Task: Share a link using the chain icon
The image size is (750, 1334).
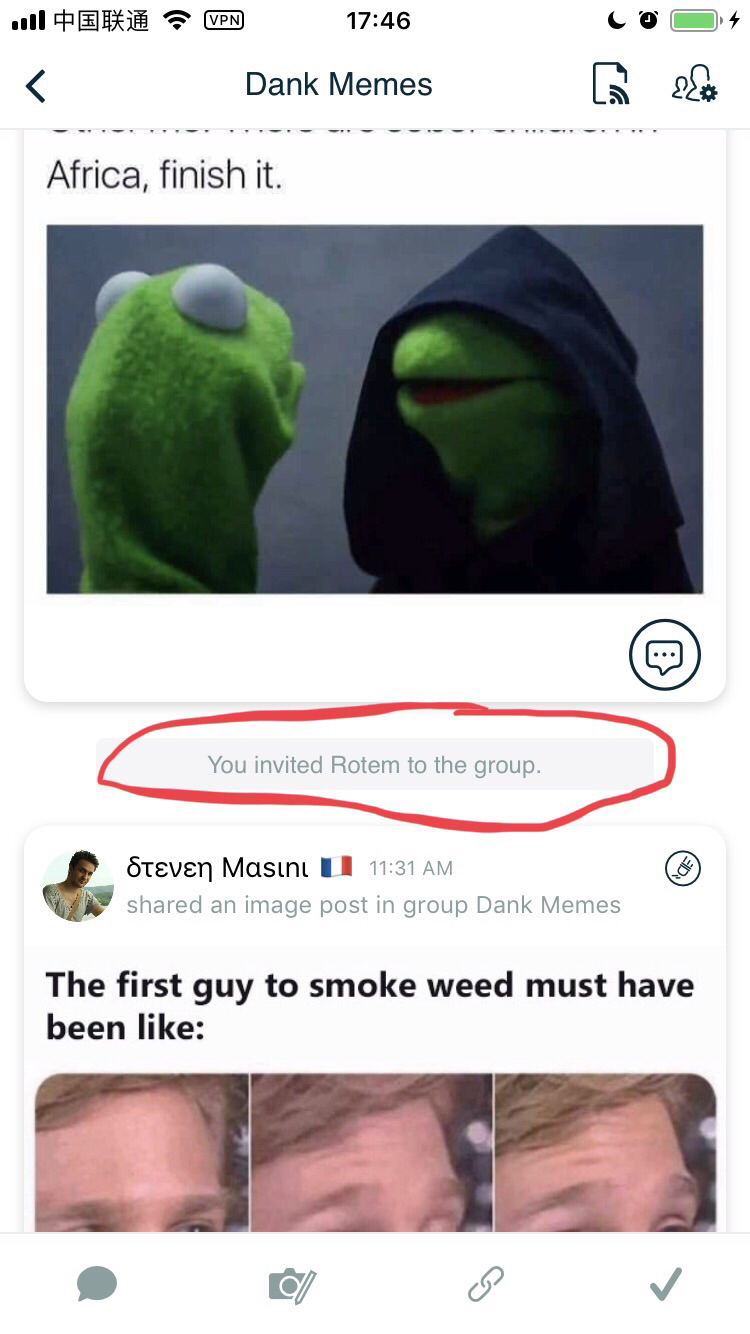Action: [x=485, y=1283]
